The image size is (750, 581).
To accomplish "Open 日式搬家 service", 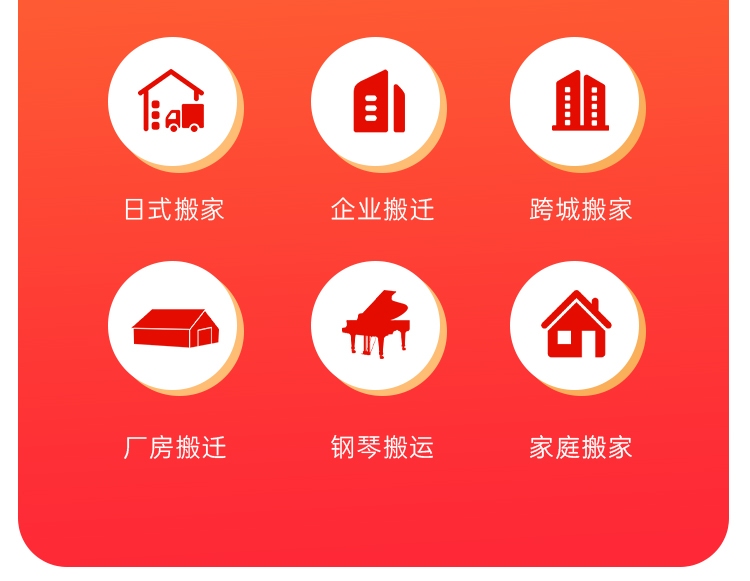I will click(173, 102).
